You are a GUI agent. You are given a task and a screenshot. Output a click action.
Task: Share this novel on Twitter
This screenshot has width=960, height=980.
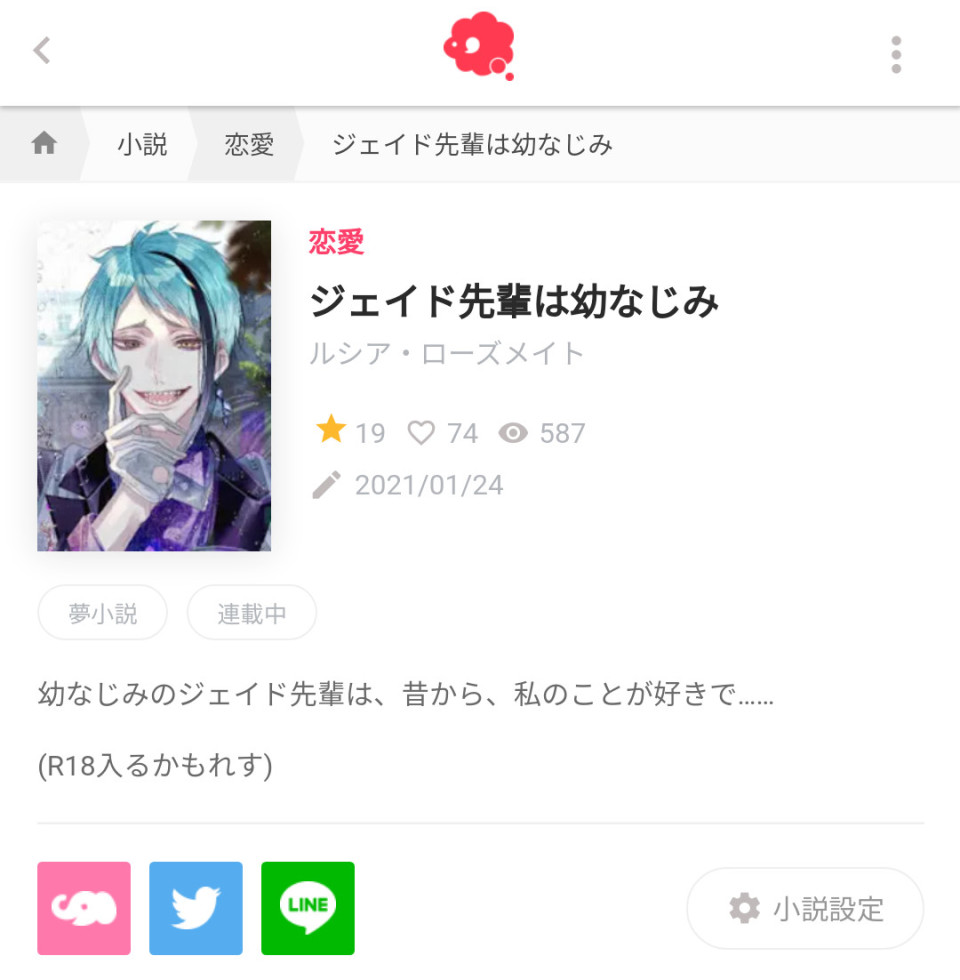196,908
